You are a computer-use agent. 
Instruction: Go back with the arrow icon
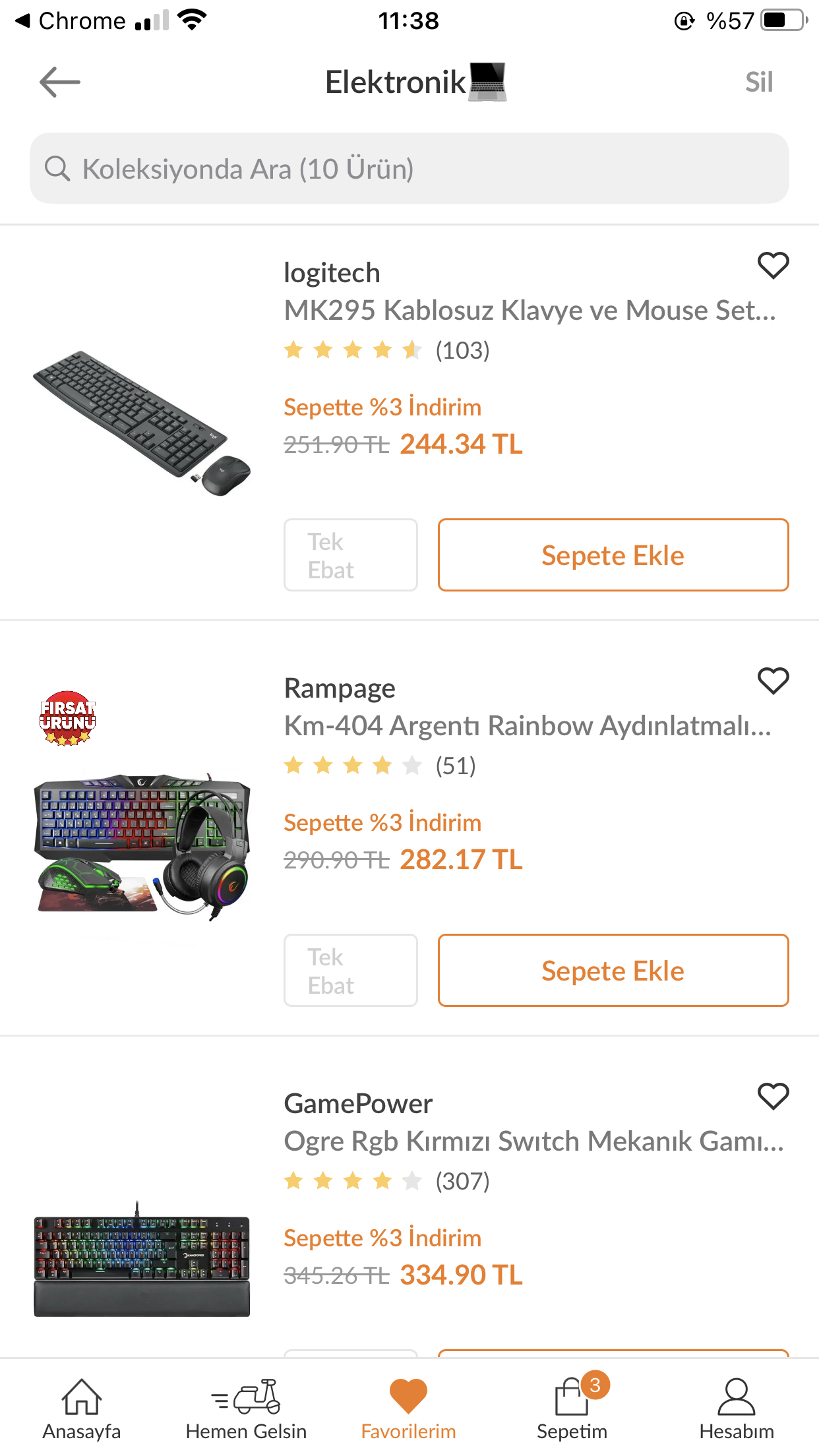[x=60, y=82]
